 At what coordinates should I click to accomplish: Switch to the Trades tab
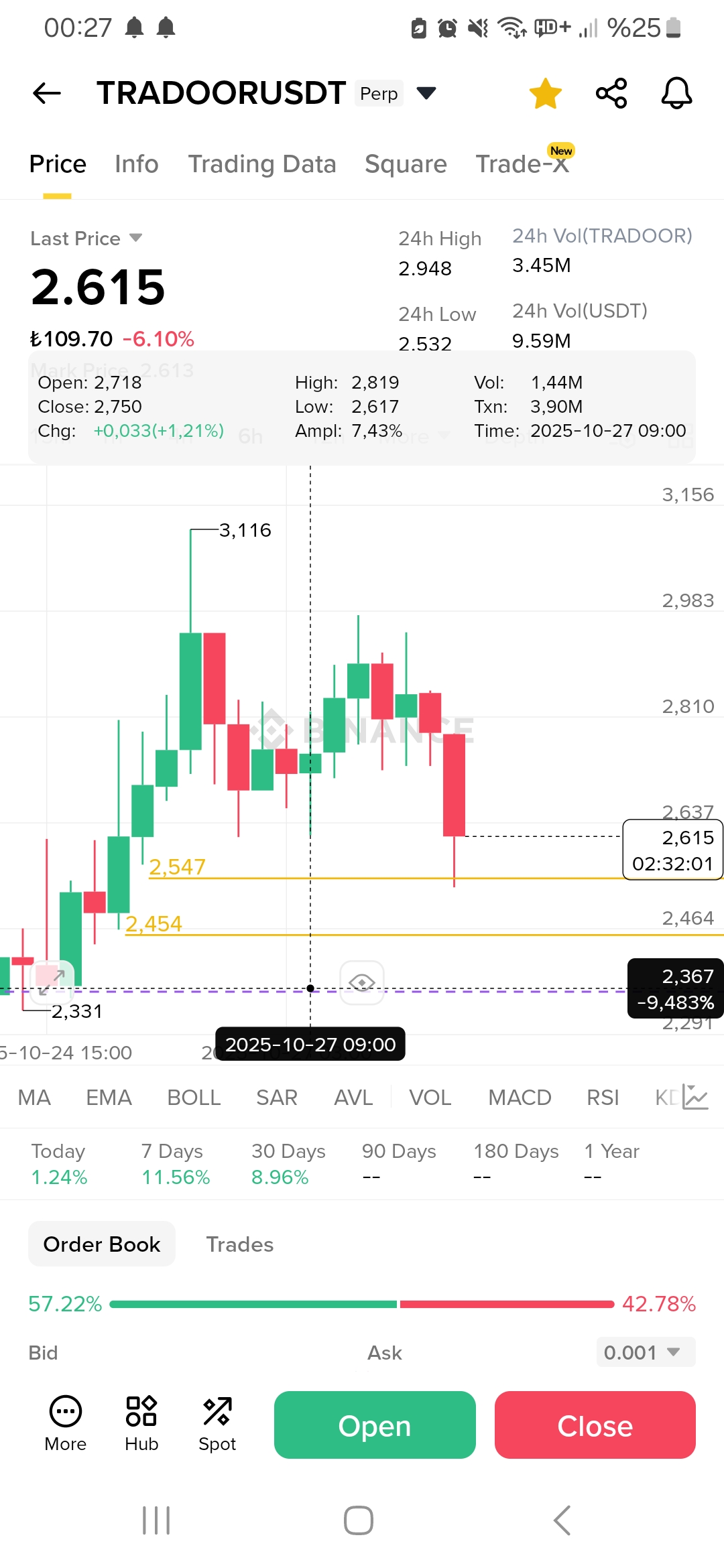click(x=239, y=1244)
